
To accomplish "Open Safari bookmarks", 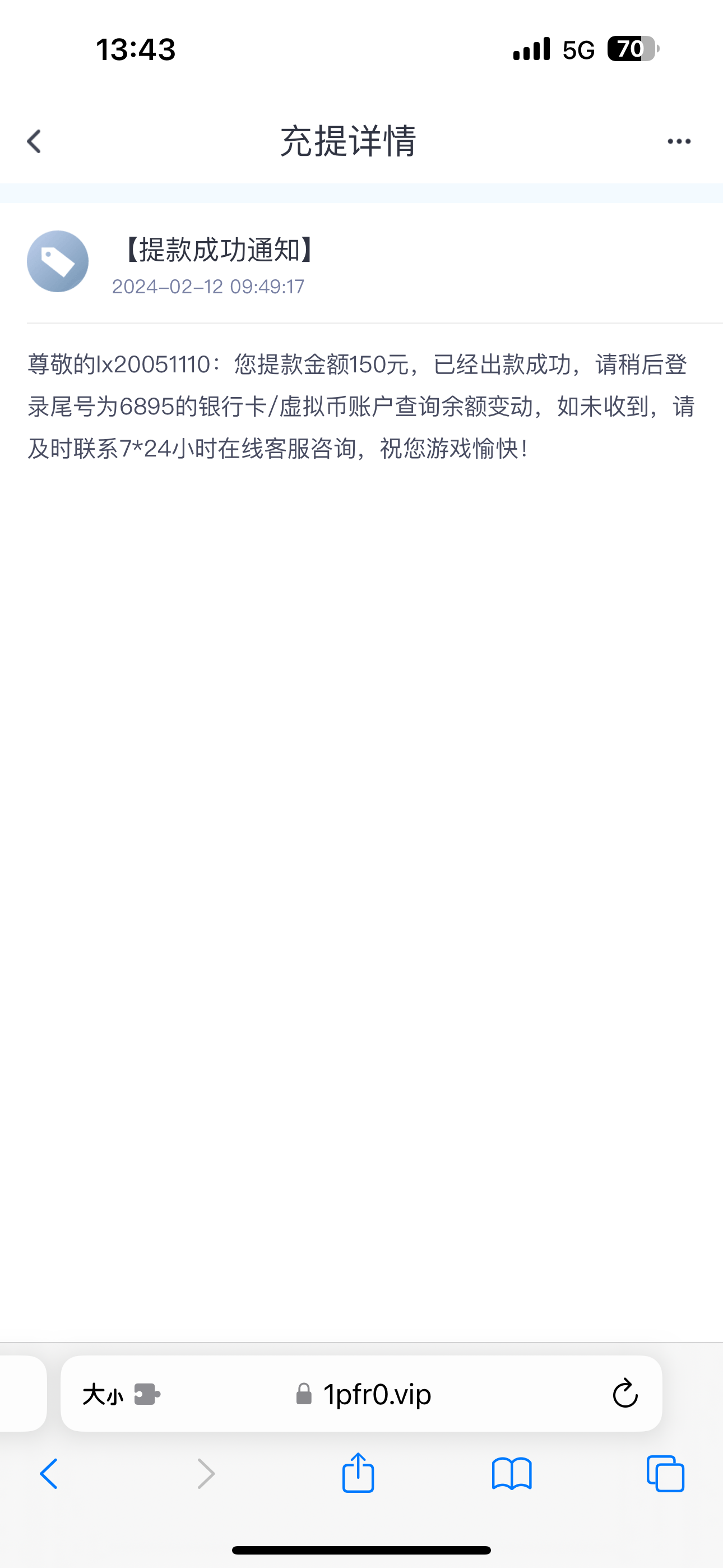I will tap(512, 1474).
